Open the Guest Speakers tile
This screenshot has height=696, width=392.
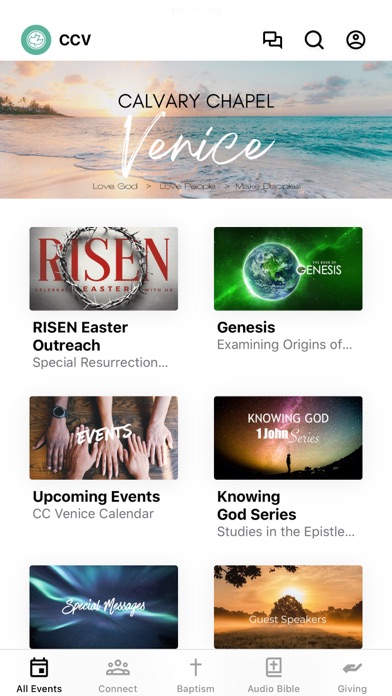[288, 607]
